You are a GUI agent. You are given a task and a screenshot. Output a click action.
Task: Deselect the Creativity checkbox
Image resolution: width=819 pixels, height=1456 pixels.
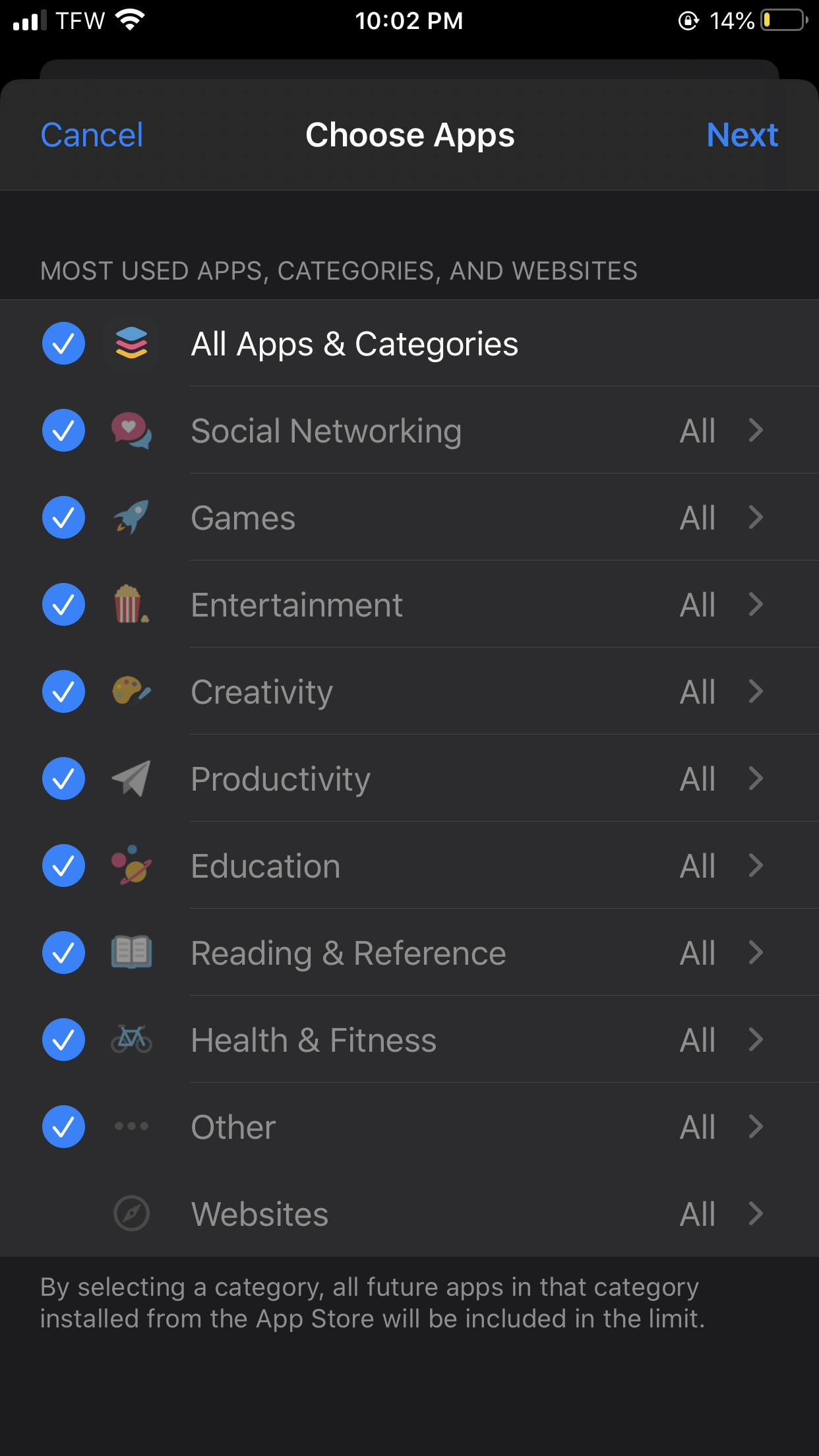(x=63, y=692)
